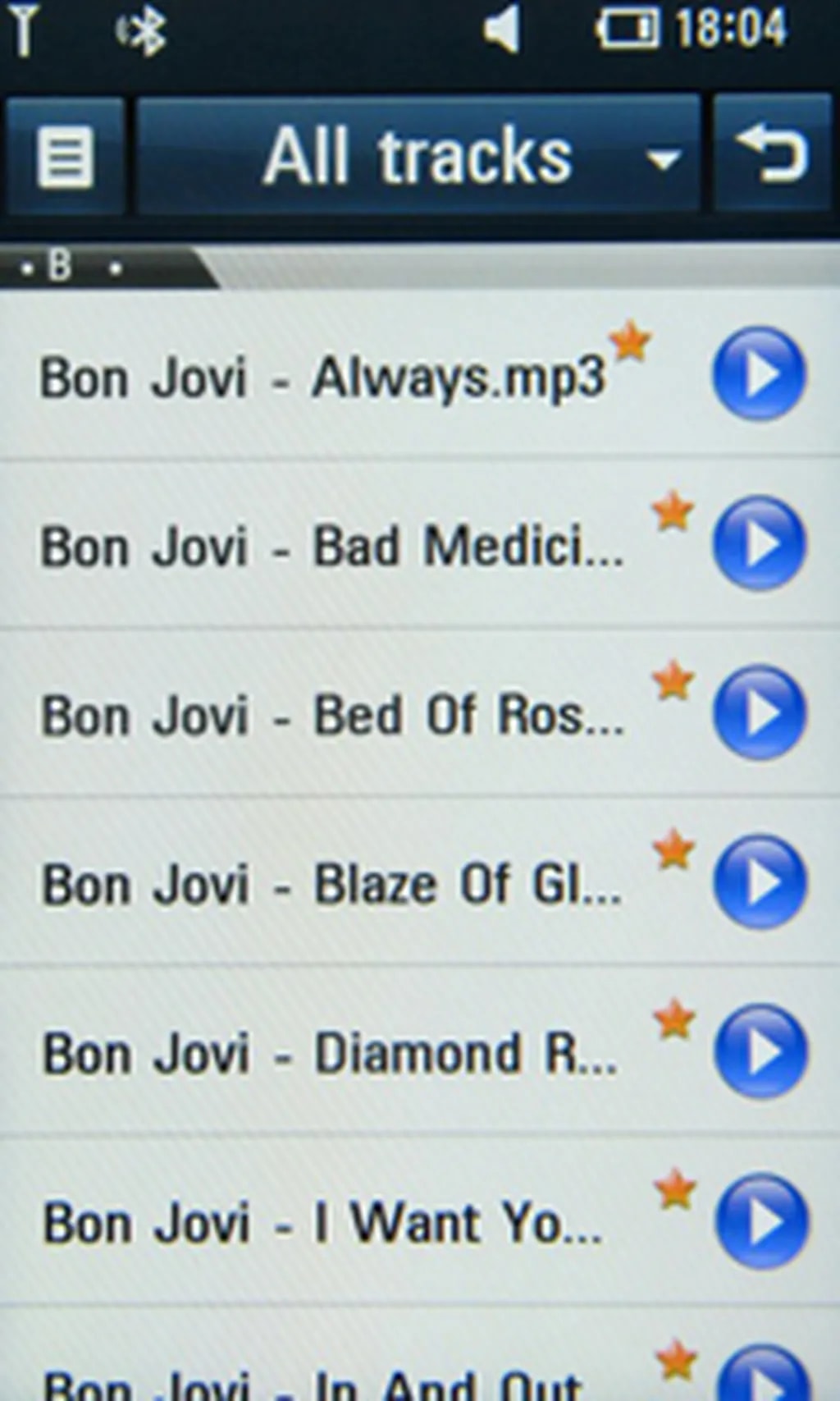
Task: Play Bon Jovi - I Want Yo... track
Action: [x=760, y=1221]
